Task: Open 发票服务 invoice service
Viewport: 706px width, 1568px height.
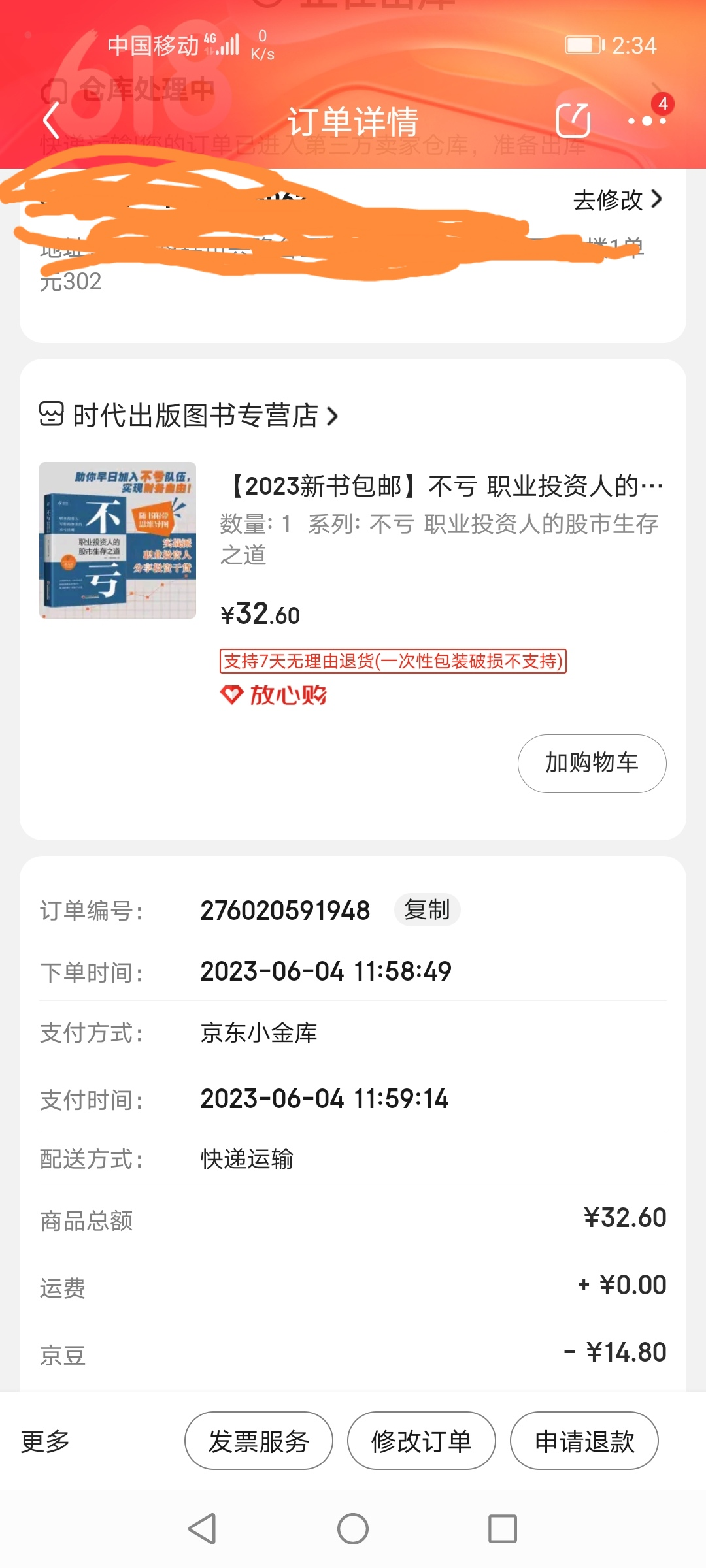Action: (258, 1441)
